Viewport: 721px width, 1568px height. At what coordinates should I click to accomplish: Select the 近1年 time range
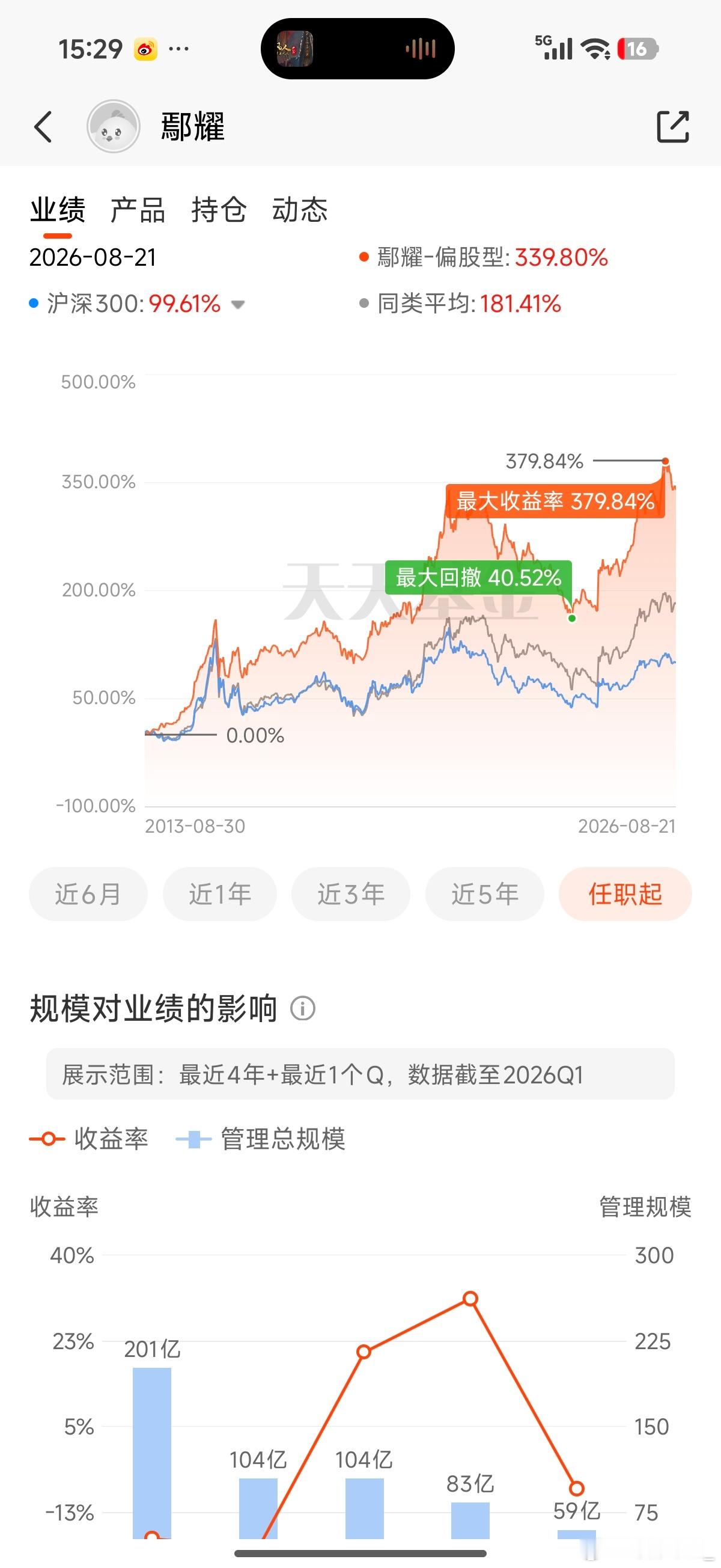click(x=220, y=894)
